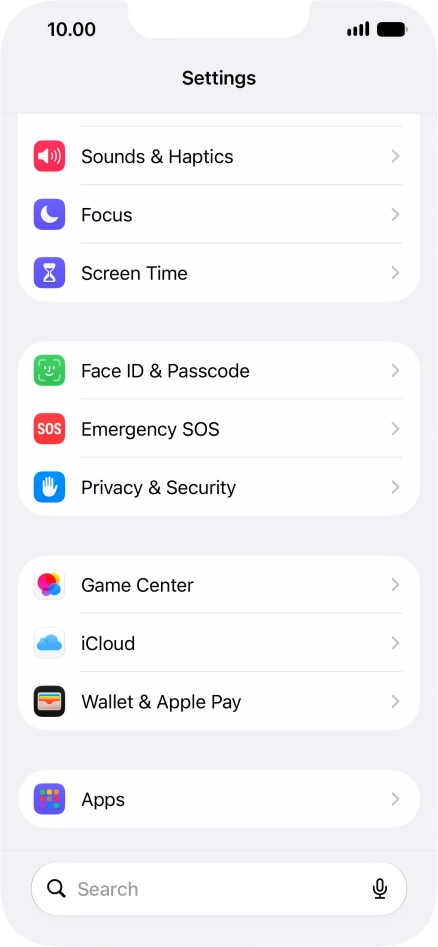Start voice search with the microphone icon
This screenshot has height=947, width=438.
[x=380, y=889]
